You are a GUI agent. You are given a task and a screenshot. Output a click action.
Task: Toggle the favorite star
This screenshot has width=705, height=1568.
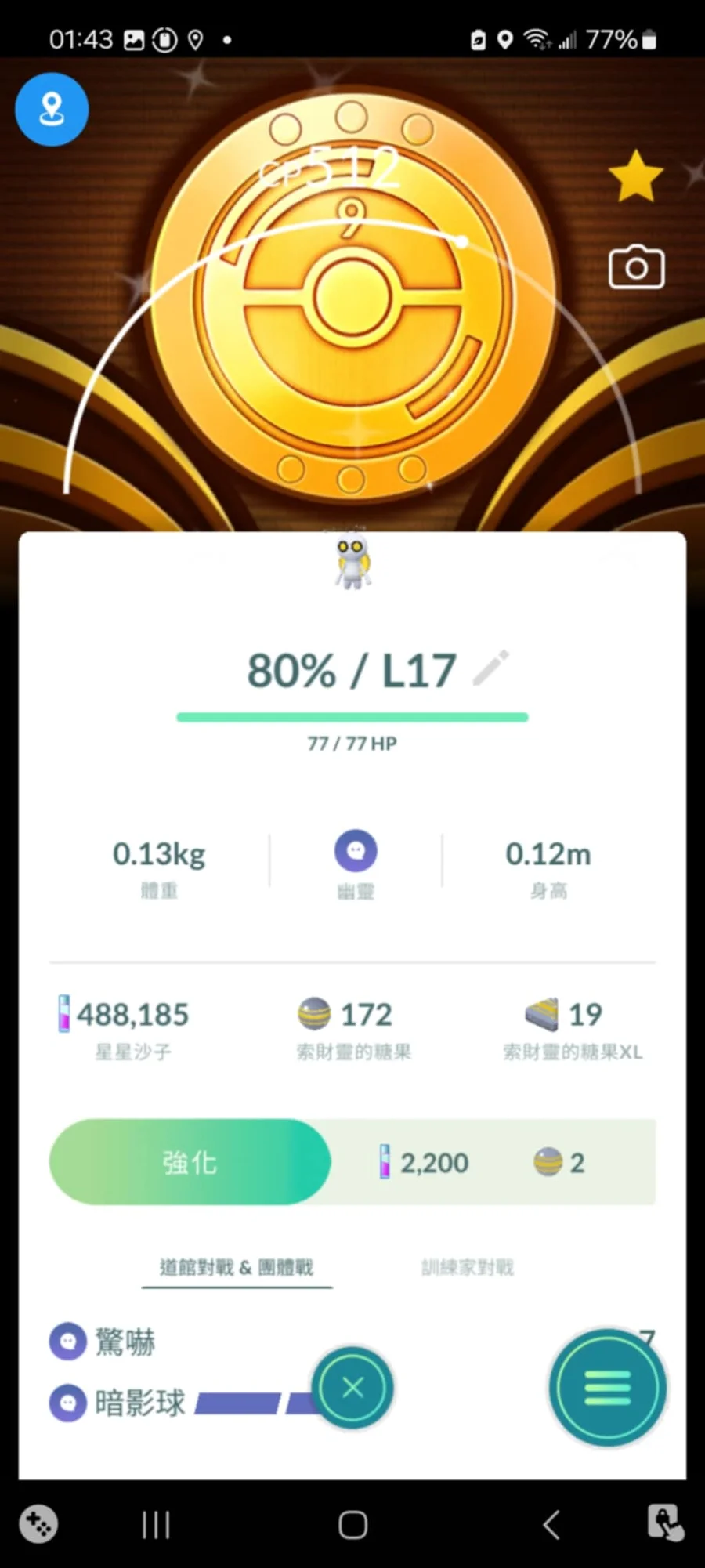click(x=635, y=176)
